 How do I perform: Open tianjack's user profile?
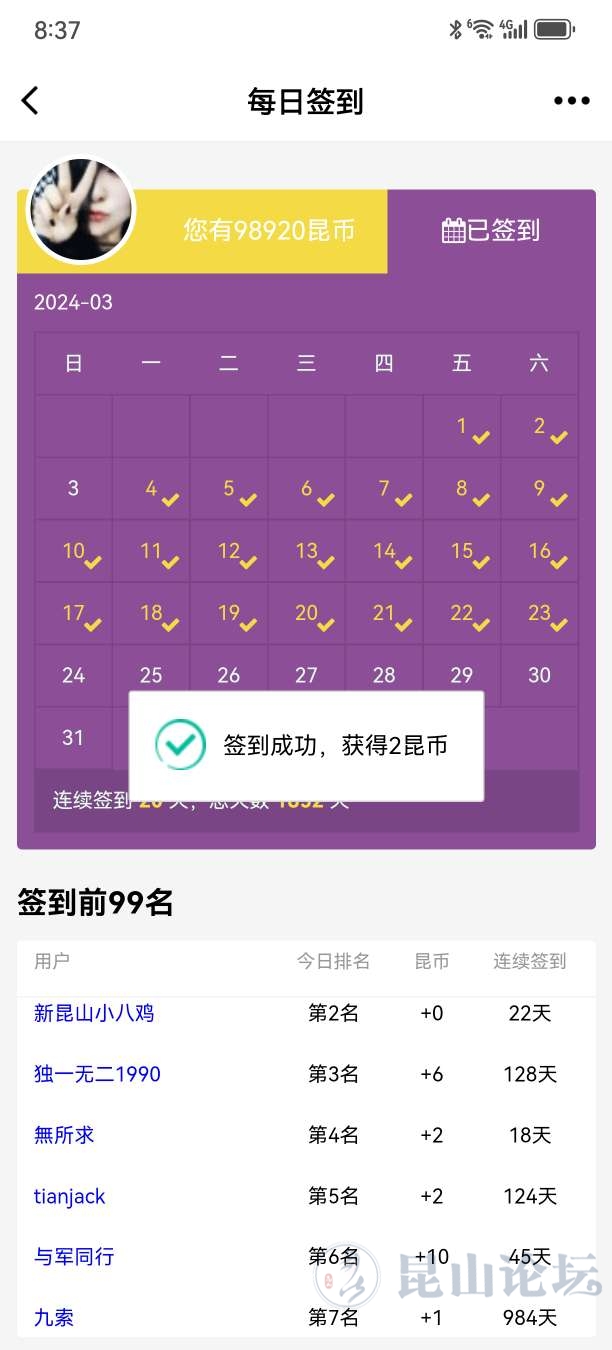coord(69,1196)
